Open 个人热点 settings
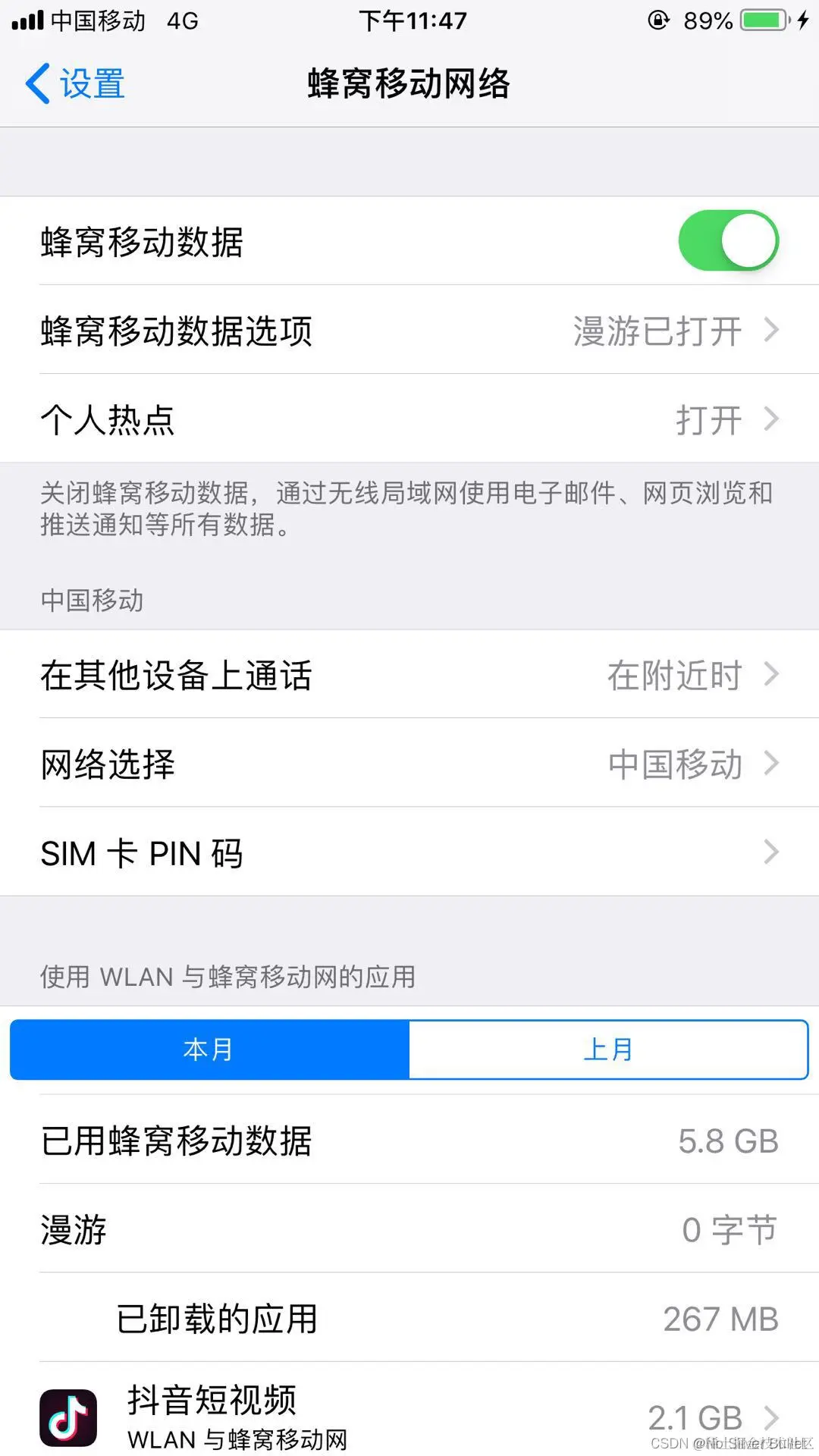Viewport: 819px width, 1456px height. [409, 419]
